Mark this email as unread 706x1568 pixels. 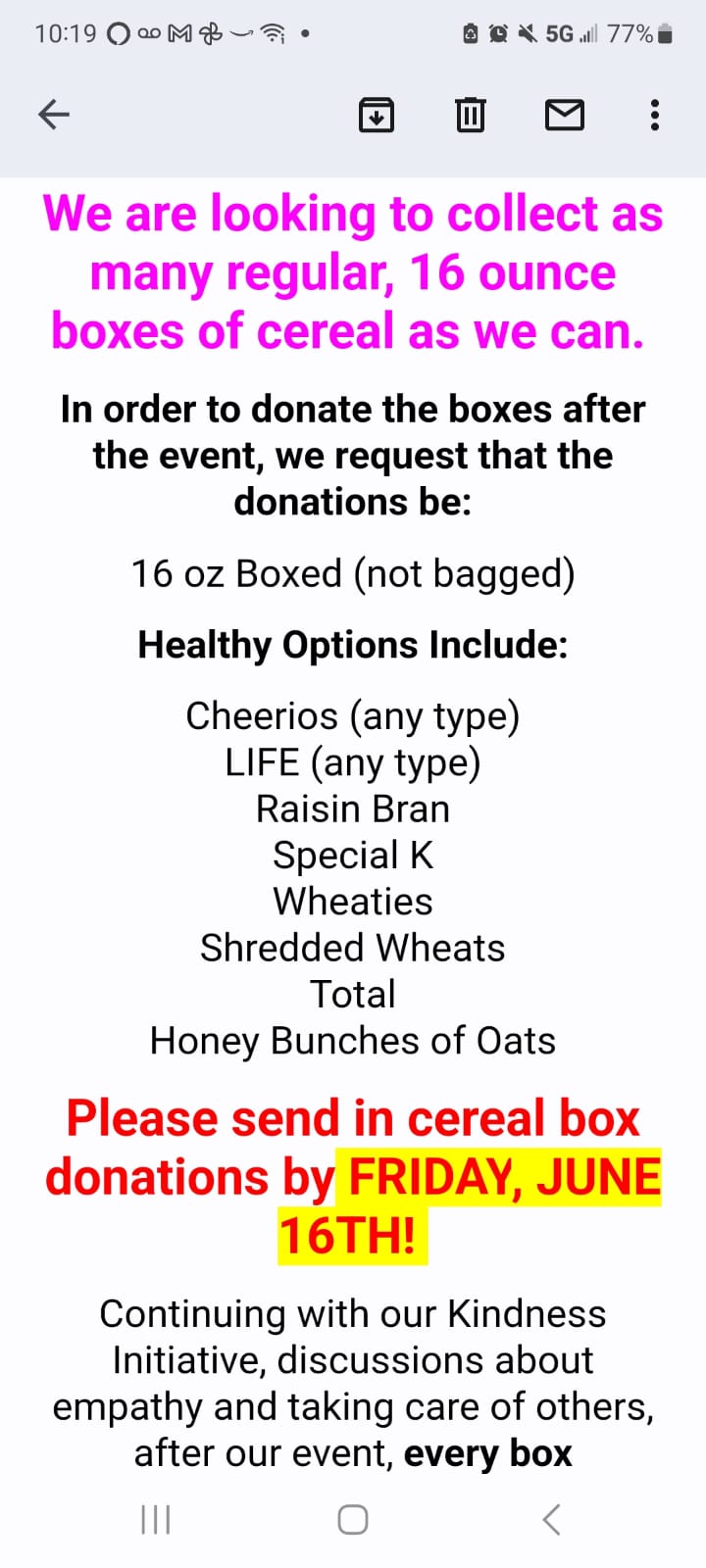564,116
